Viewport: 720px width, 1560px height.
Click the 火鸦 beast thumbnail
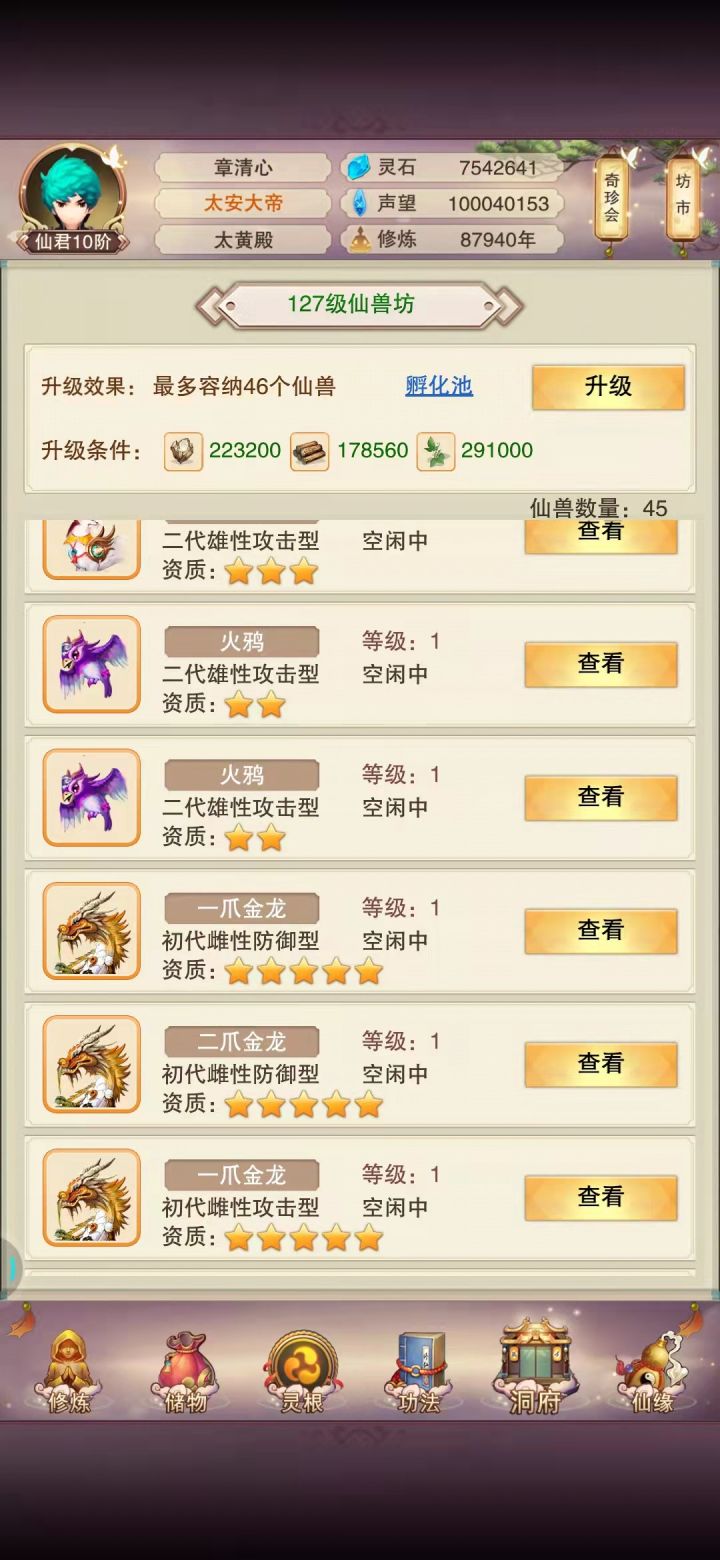click(90, 663)
